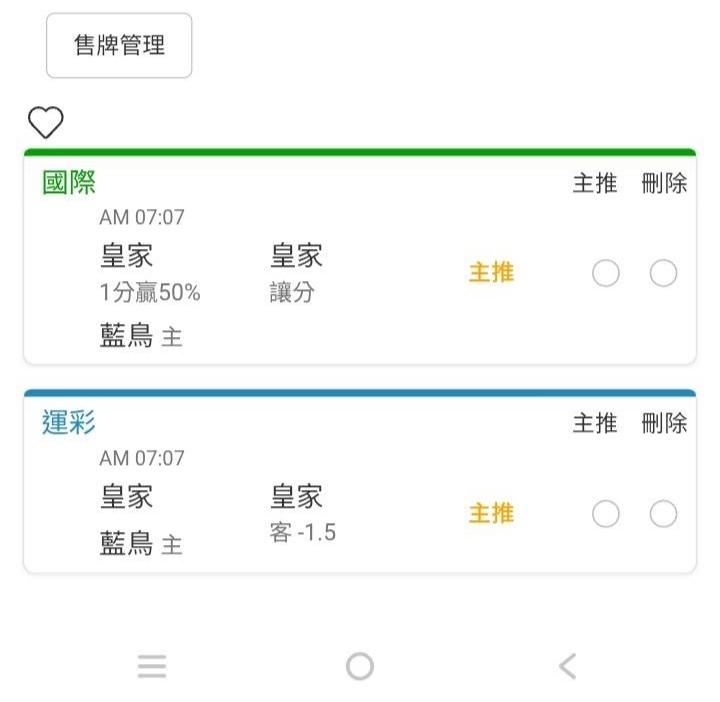
Task: Open the recent apps menu
Action: click(x=152, y=666)
